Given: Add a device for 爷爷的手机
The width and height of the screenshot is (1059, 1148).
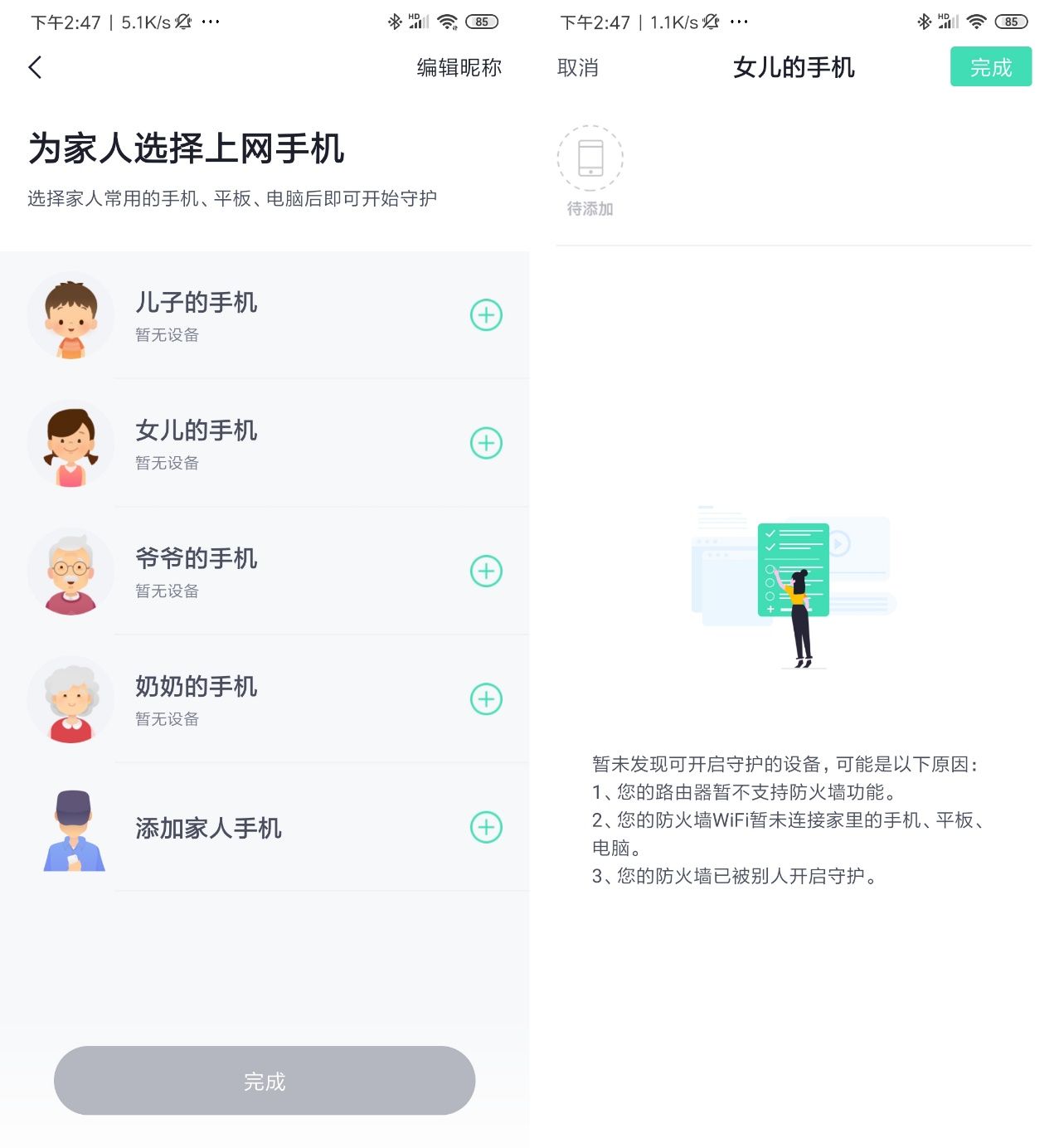Looking at the screenshot, I should 486,571.
